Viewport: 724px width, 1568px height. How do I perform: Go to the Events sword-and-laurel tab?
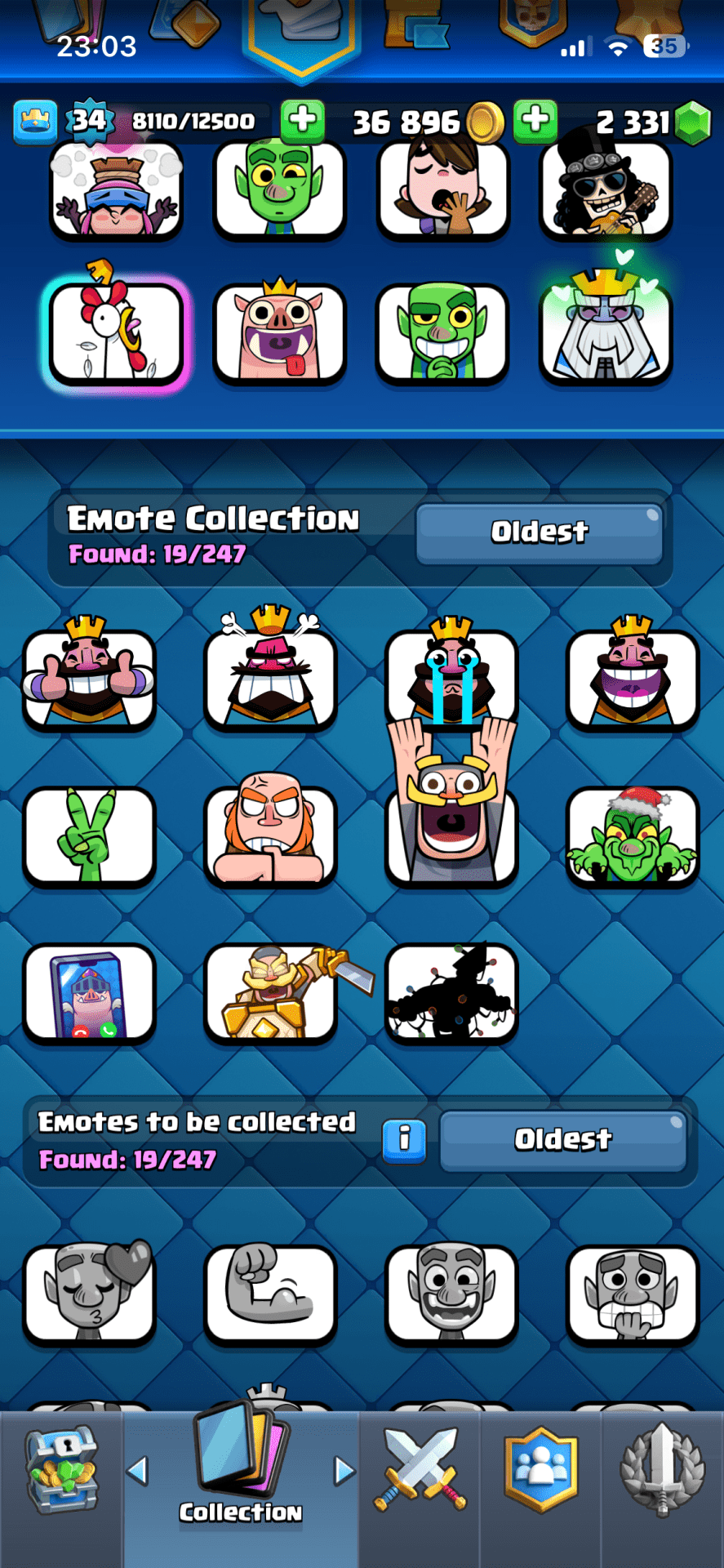click(662, 1468)
